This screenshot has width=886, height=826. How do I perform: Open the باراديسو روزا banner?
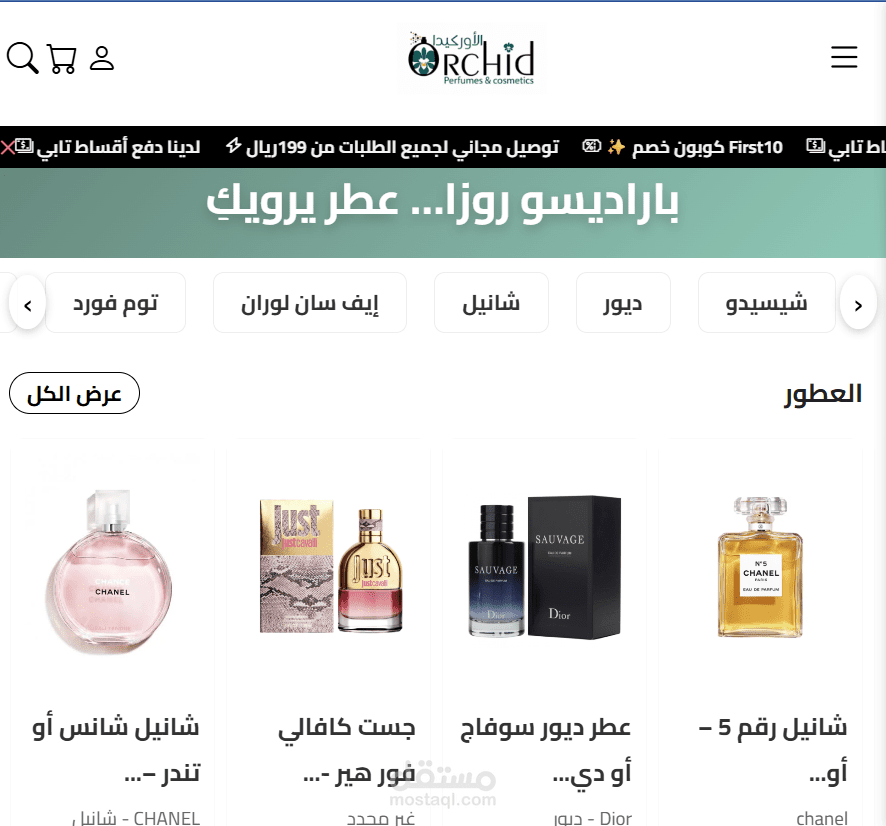pyautogui.click(x=443, y=205)
